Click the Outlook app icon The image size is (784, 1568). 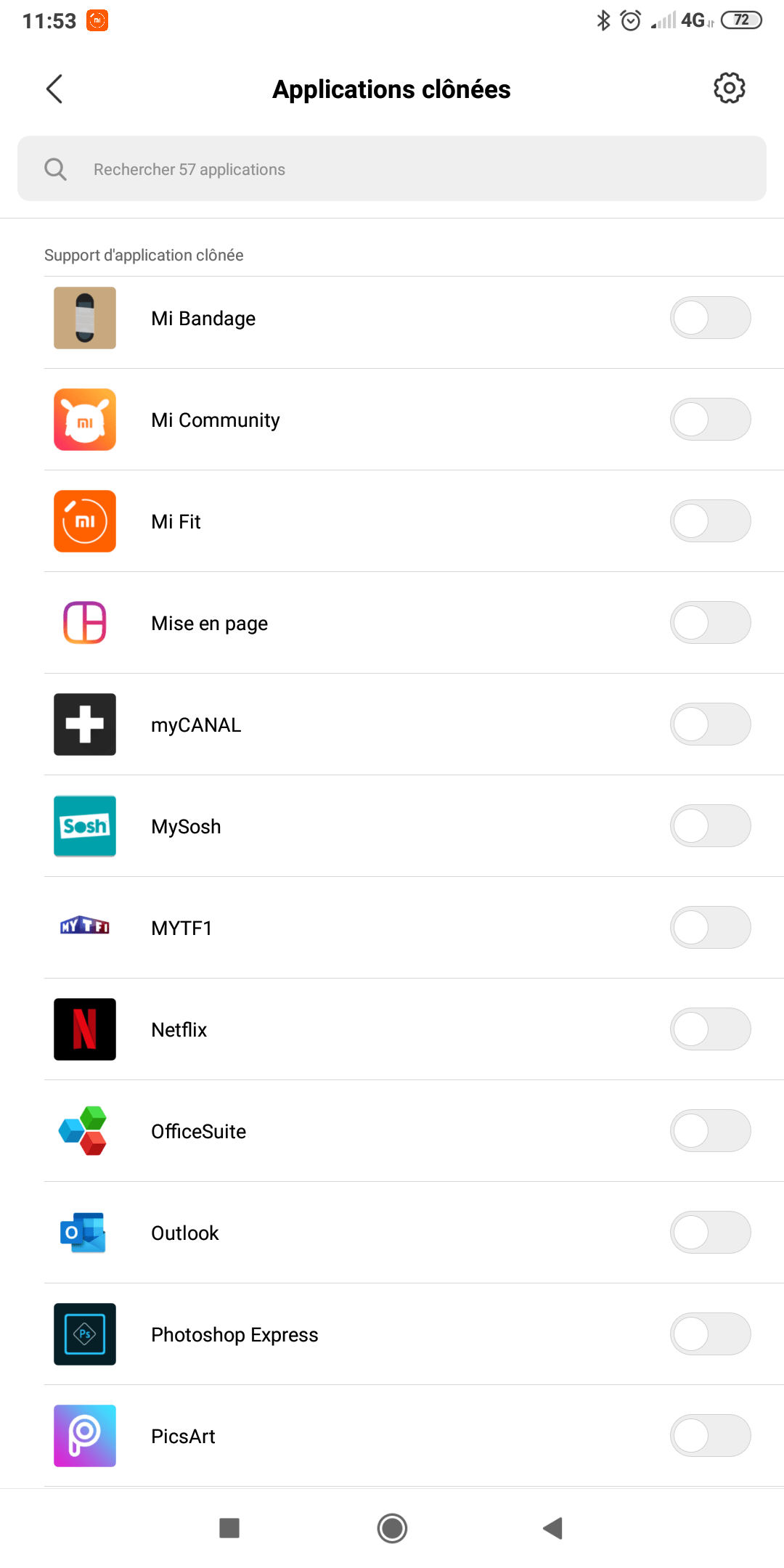(85, 1233)
